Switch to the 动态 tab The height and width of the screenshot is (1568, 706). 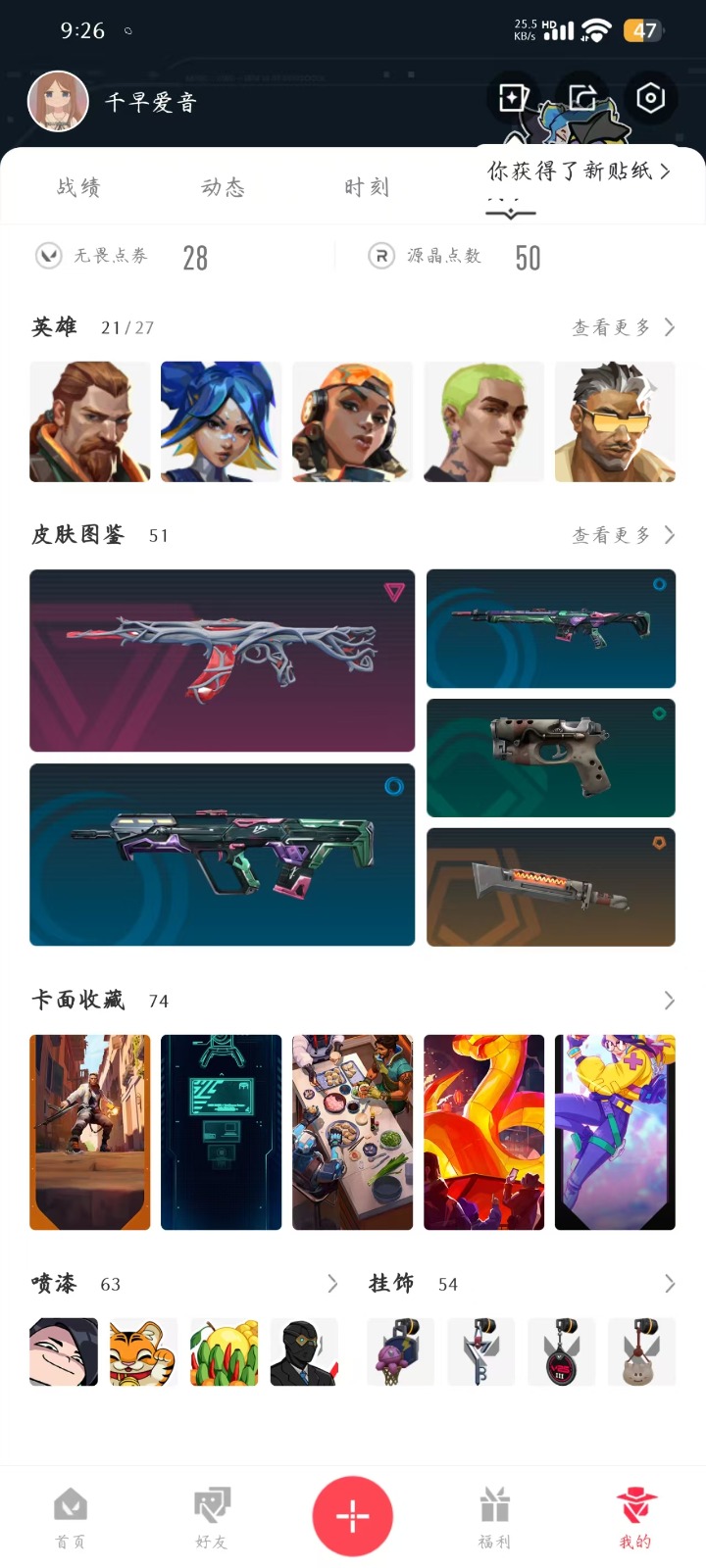pos(223,187)
